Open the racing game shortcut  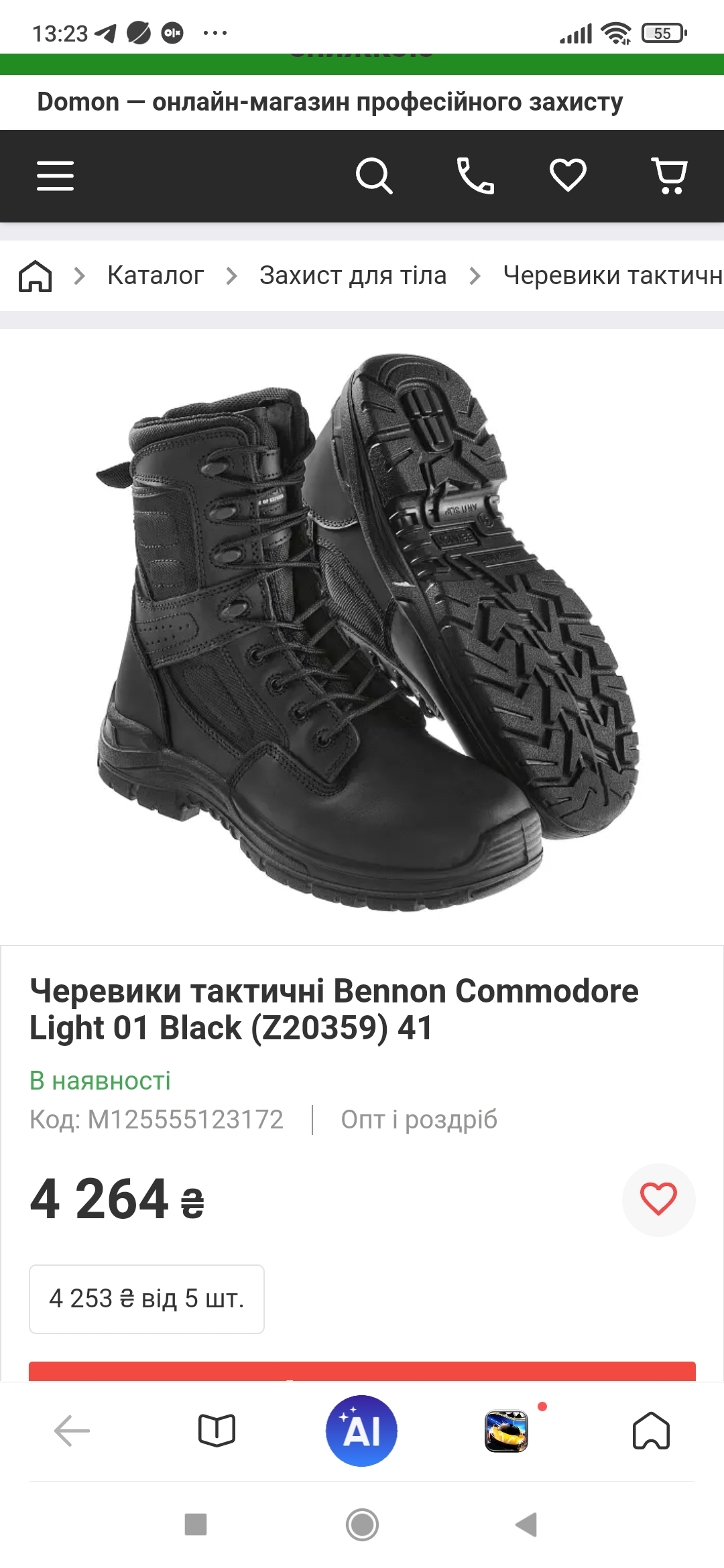(506, 1431)
